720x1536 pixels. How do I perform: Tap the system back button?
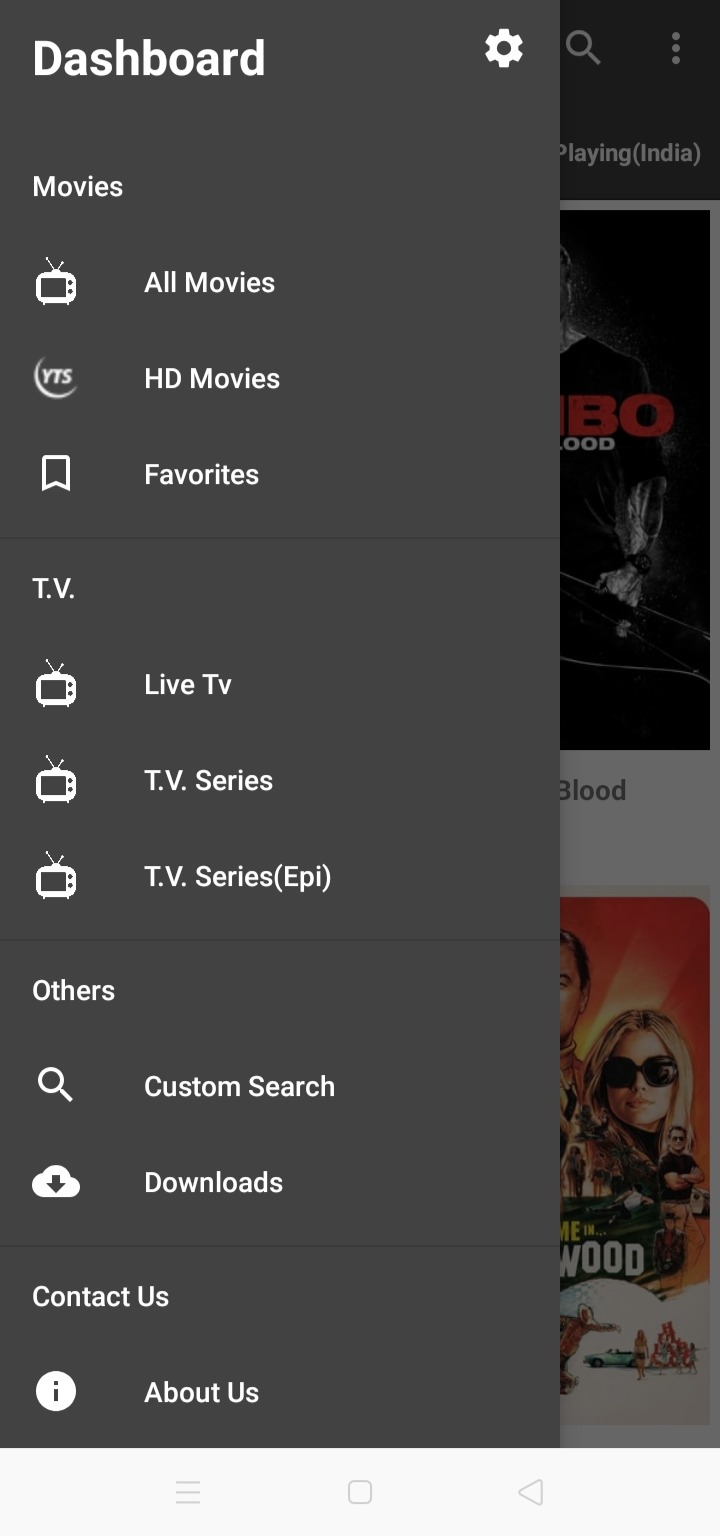pyautogui.click(x=531, y=1492)
